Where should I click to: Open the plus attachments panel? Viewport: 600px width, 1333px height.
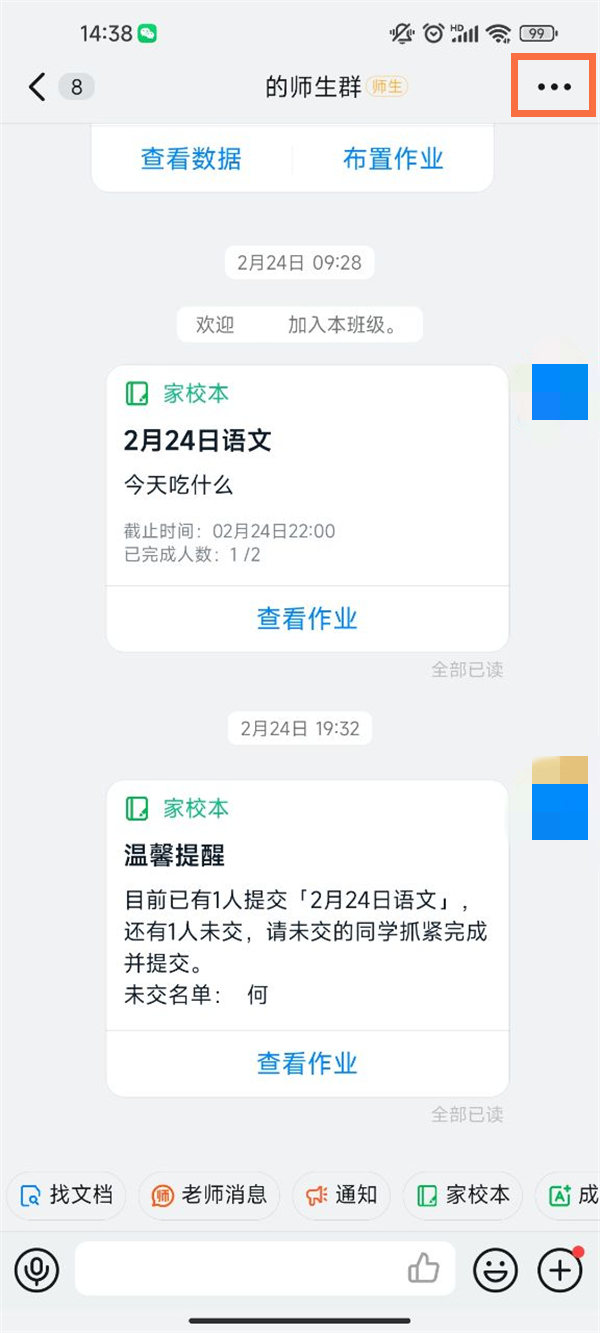(x=560, y=1270)
